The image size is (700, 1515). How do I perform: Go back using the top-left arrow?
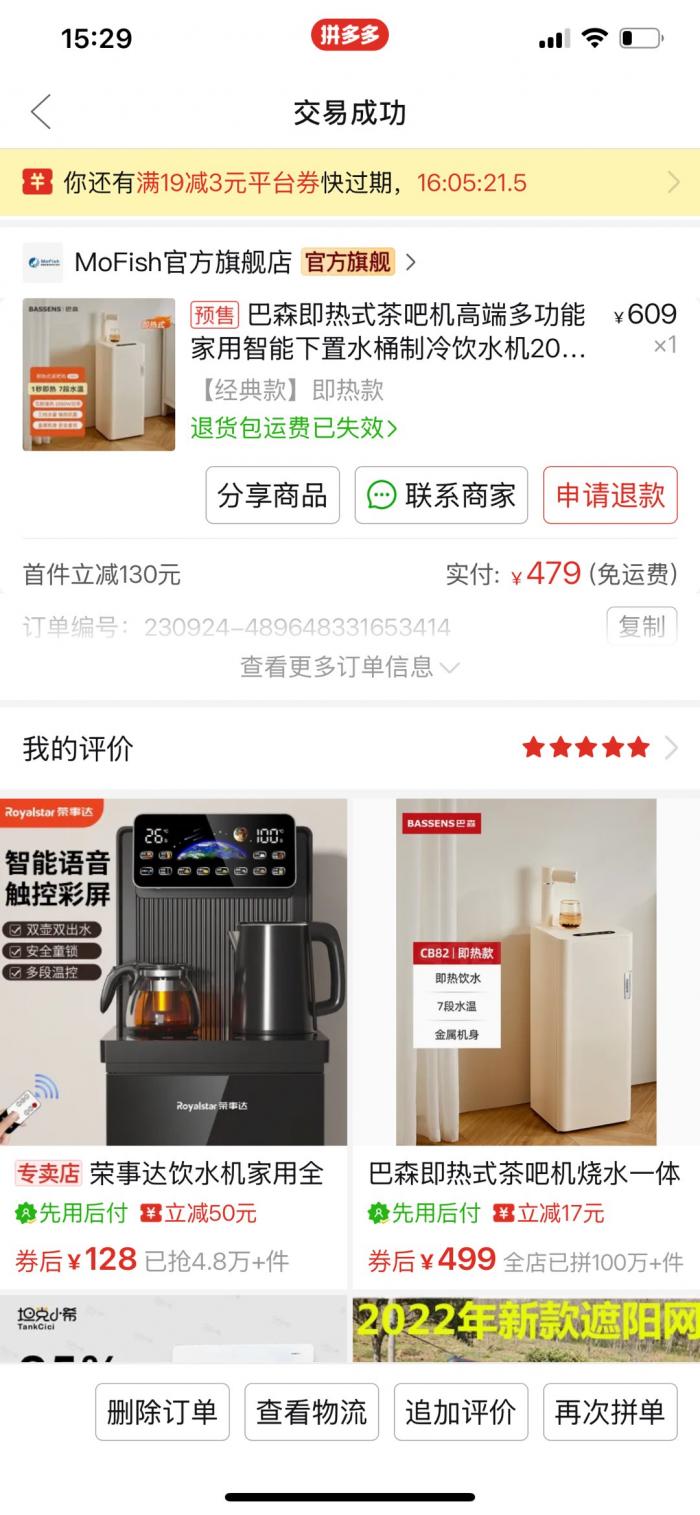(41, 112)
